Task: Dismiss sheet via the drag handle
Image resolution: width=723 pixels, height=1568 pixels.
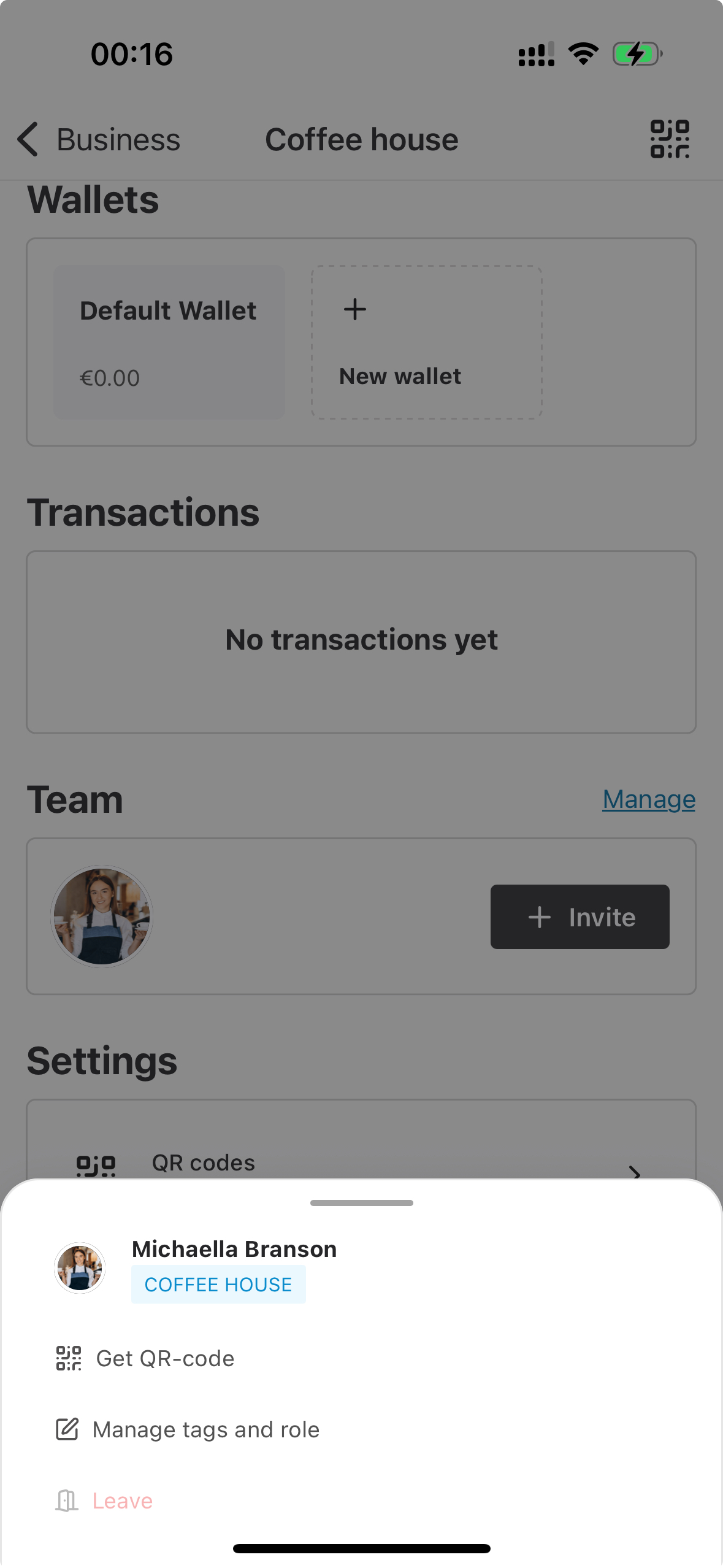Action: (361, 1203)
